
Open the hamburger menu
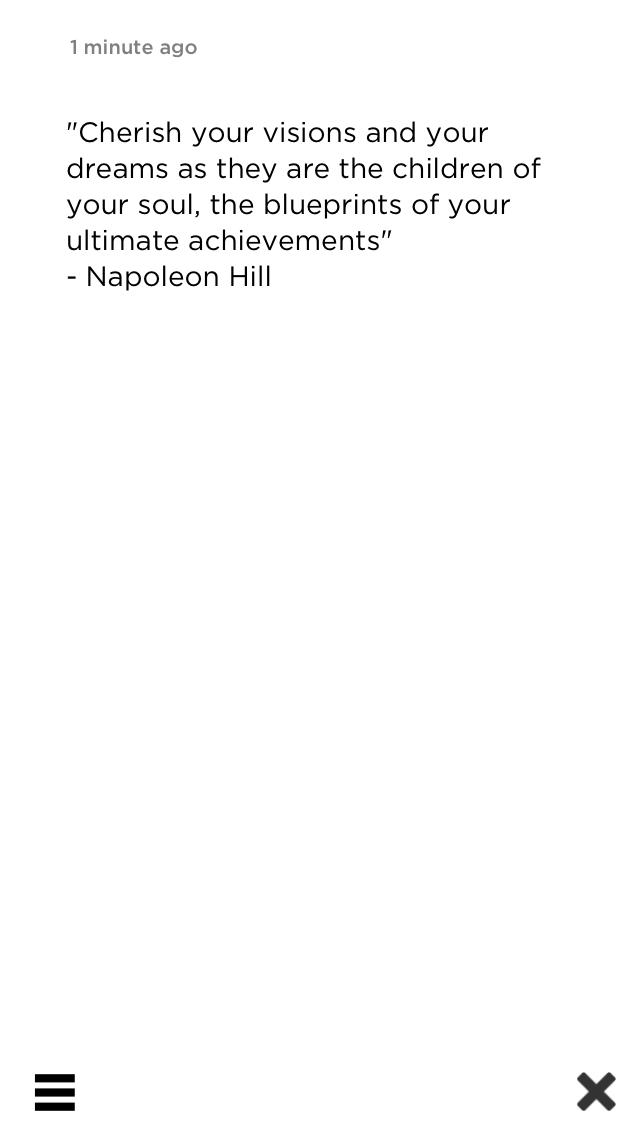pyautogui.click(x=54, y=1092)
